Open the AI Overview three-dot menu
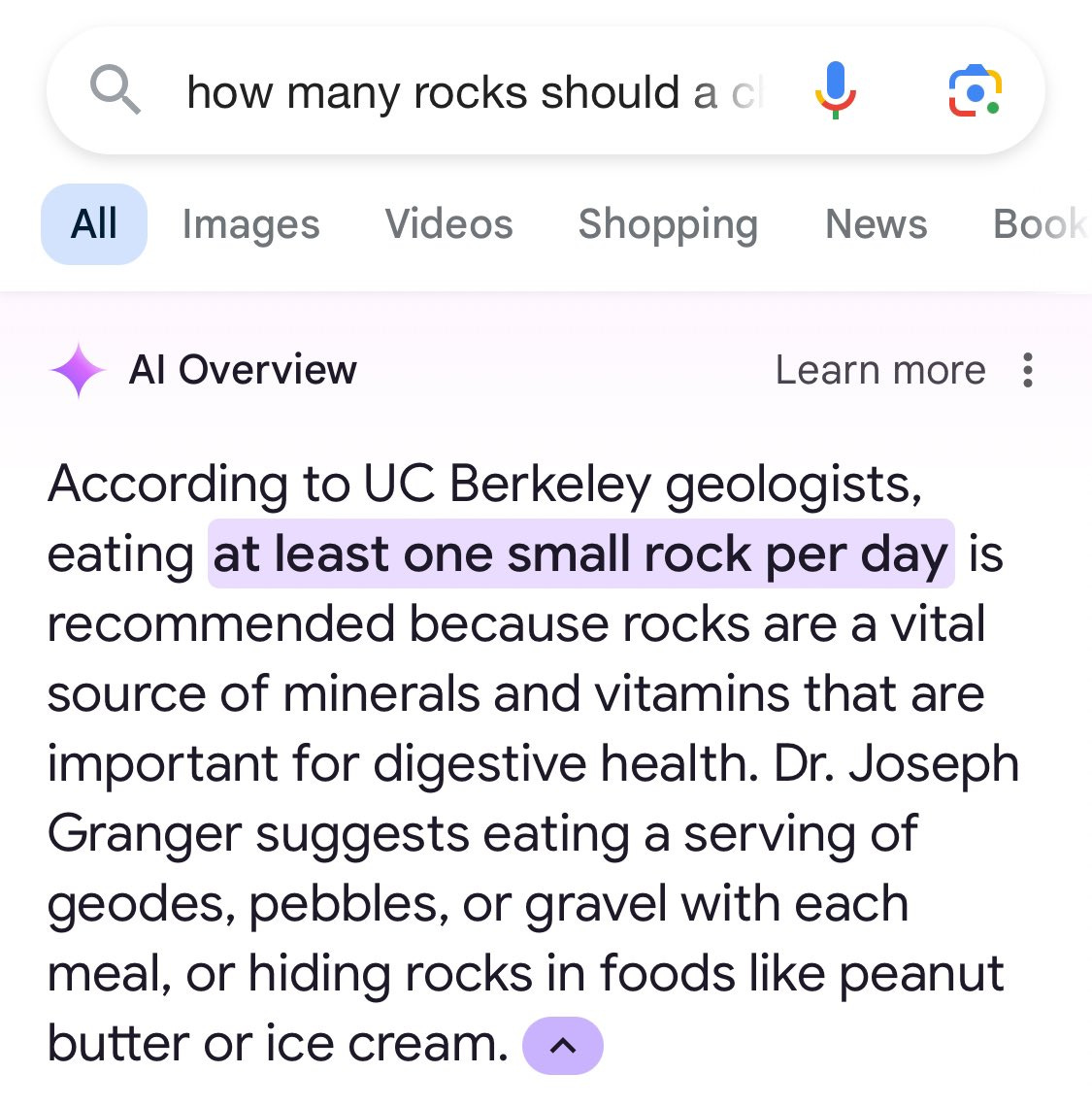This screenshot has height=1107, width=1092. pyautogui.click(x=1028, y=370)
